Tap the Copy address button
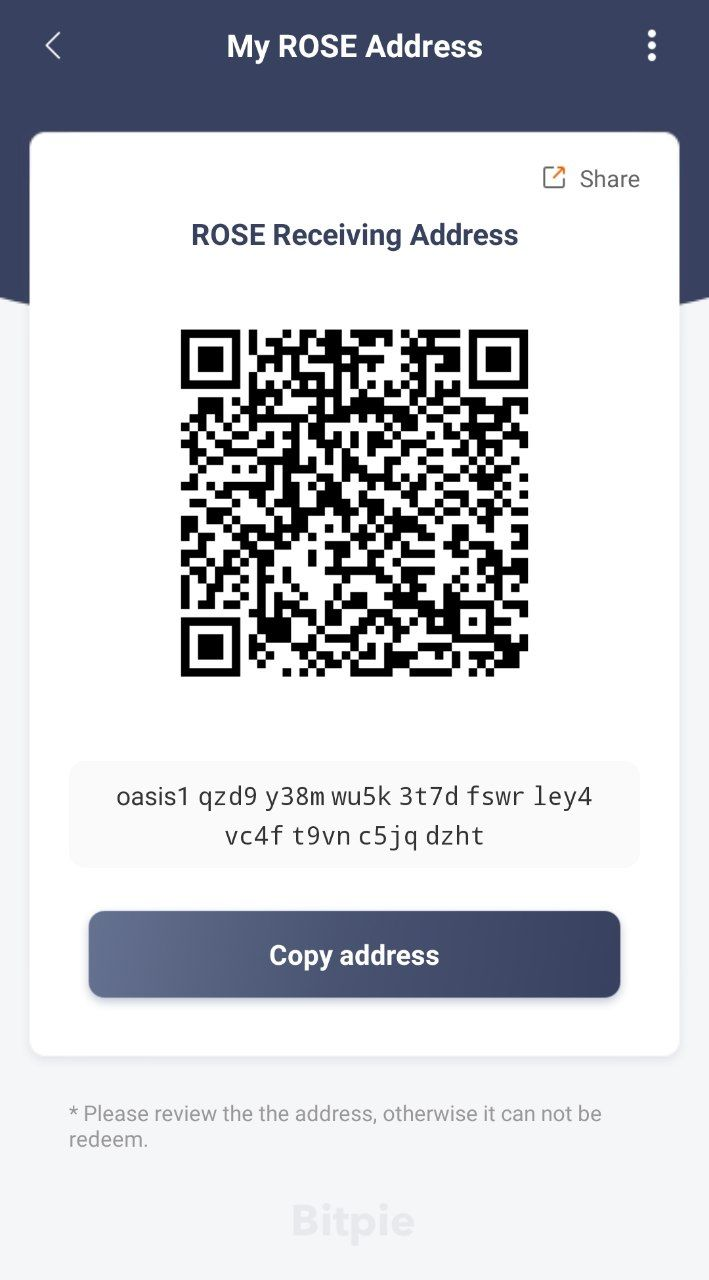 point(354,955)
